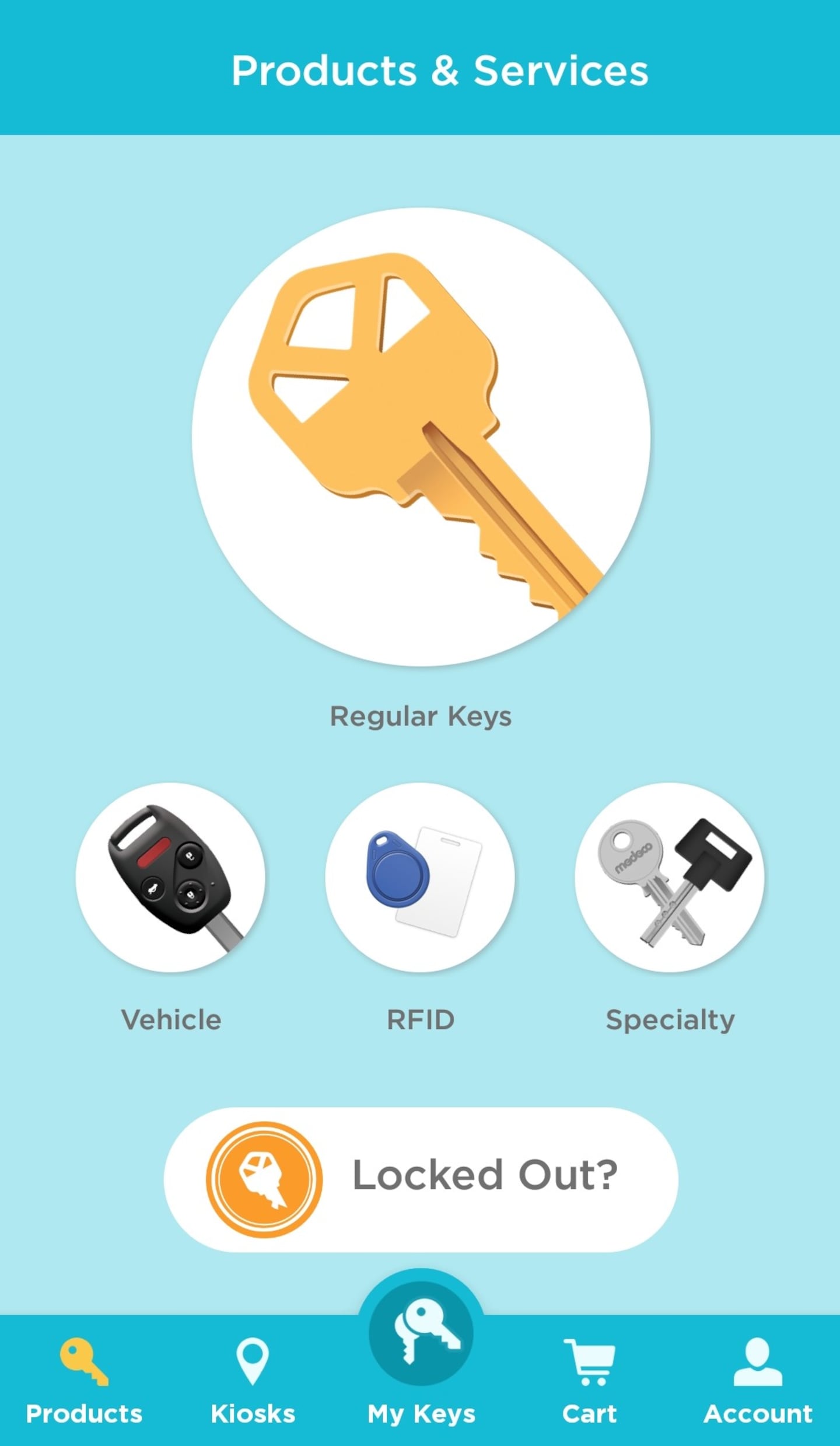Select the Regular Keys category
The image size is (840, 1446).
(421, 437)
